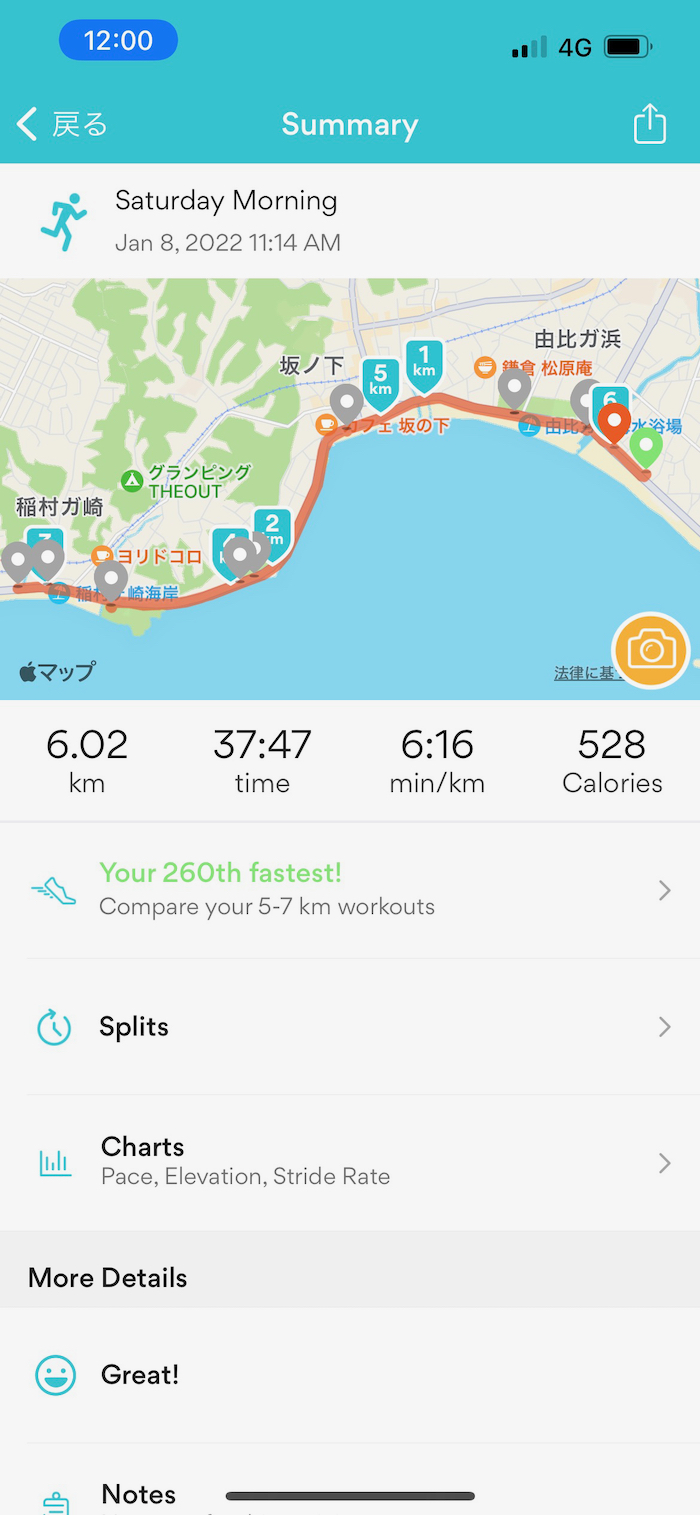700x1515 pixels.
Task: Share this workout summary
Action: 649,125
